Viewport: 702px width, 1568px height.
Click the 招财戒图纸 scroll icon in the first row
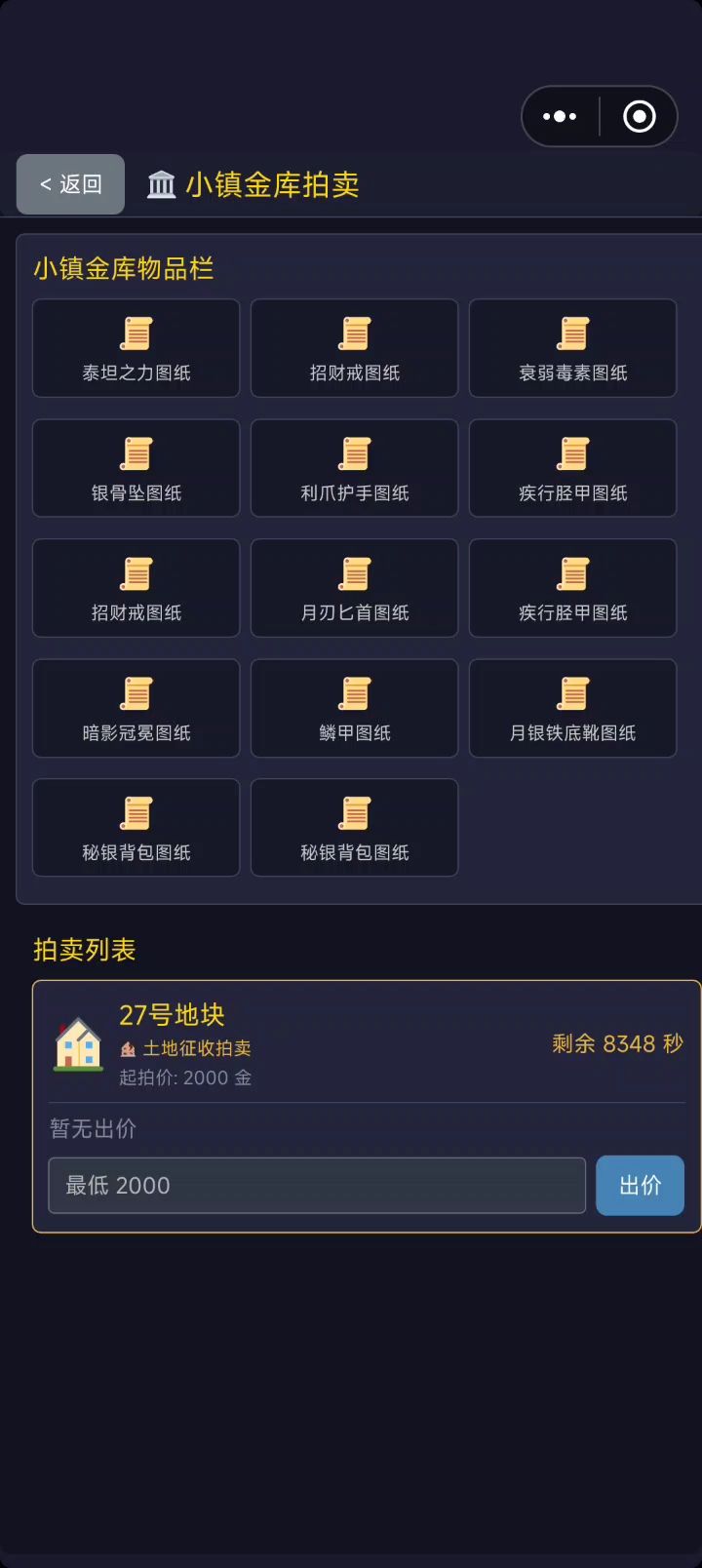[x=354, y=333]
